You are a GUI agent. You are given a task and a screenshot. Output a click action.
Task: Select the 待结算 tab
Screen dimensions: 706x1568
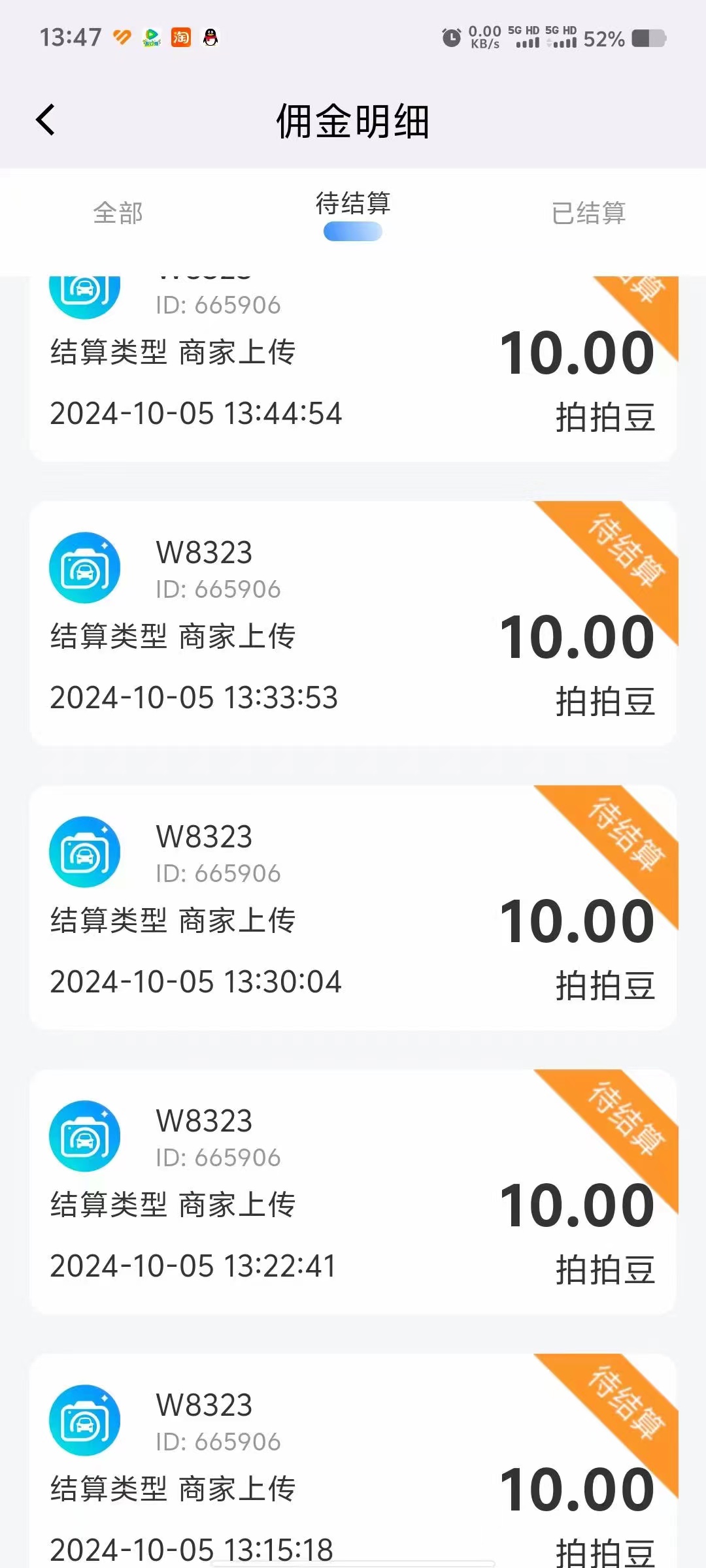pyautogui.click(x=353, y=205)
